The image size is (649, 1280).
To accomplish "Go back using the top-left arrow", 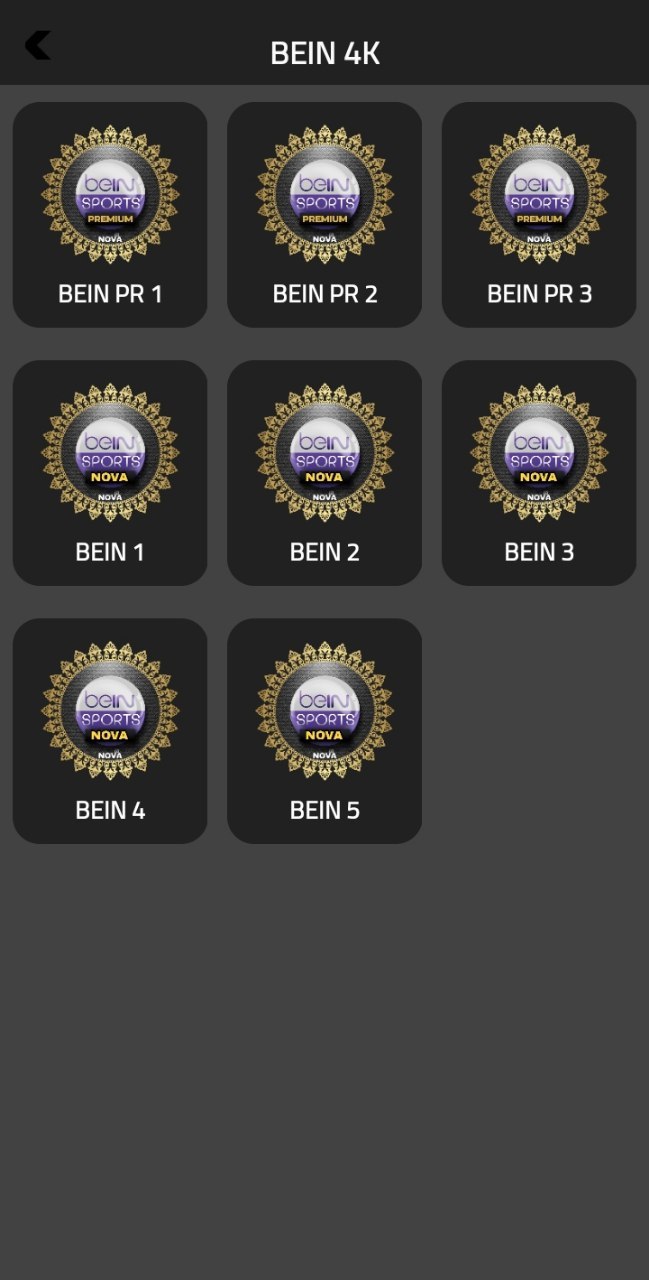I will point(38,45).
